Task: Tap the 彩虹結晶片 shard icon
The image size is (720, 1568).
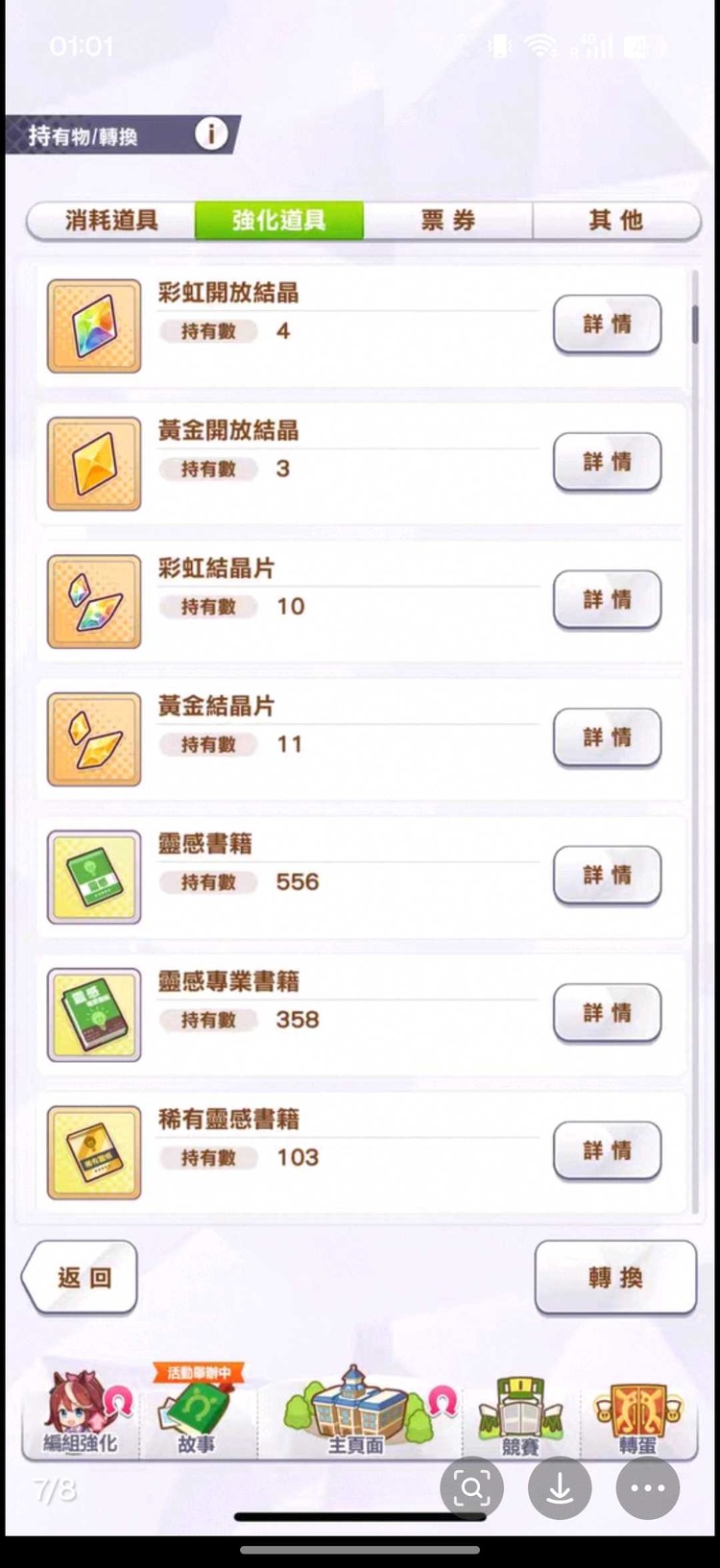Action: pos(93,601)
